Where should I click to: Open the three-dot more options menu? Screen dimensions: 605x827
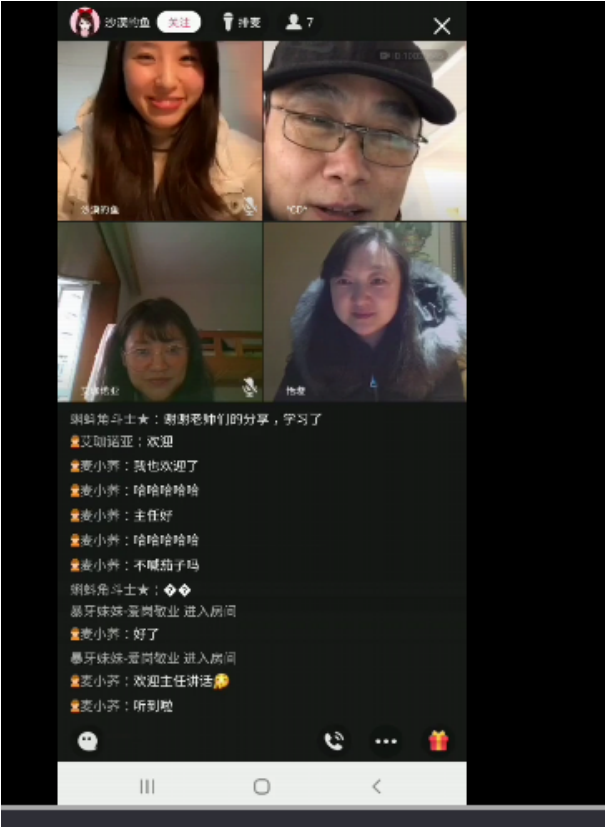coord(386,741)
